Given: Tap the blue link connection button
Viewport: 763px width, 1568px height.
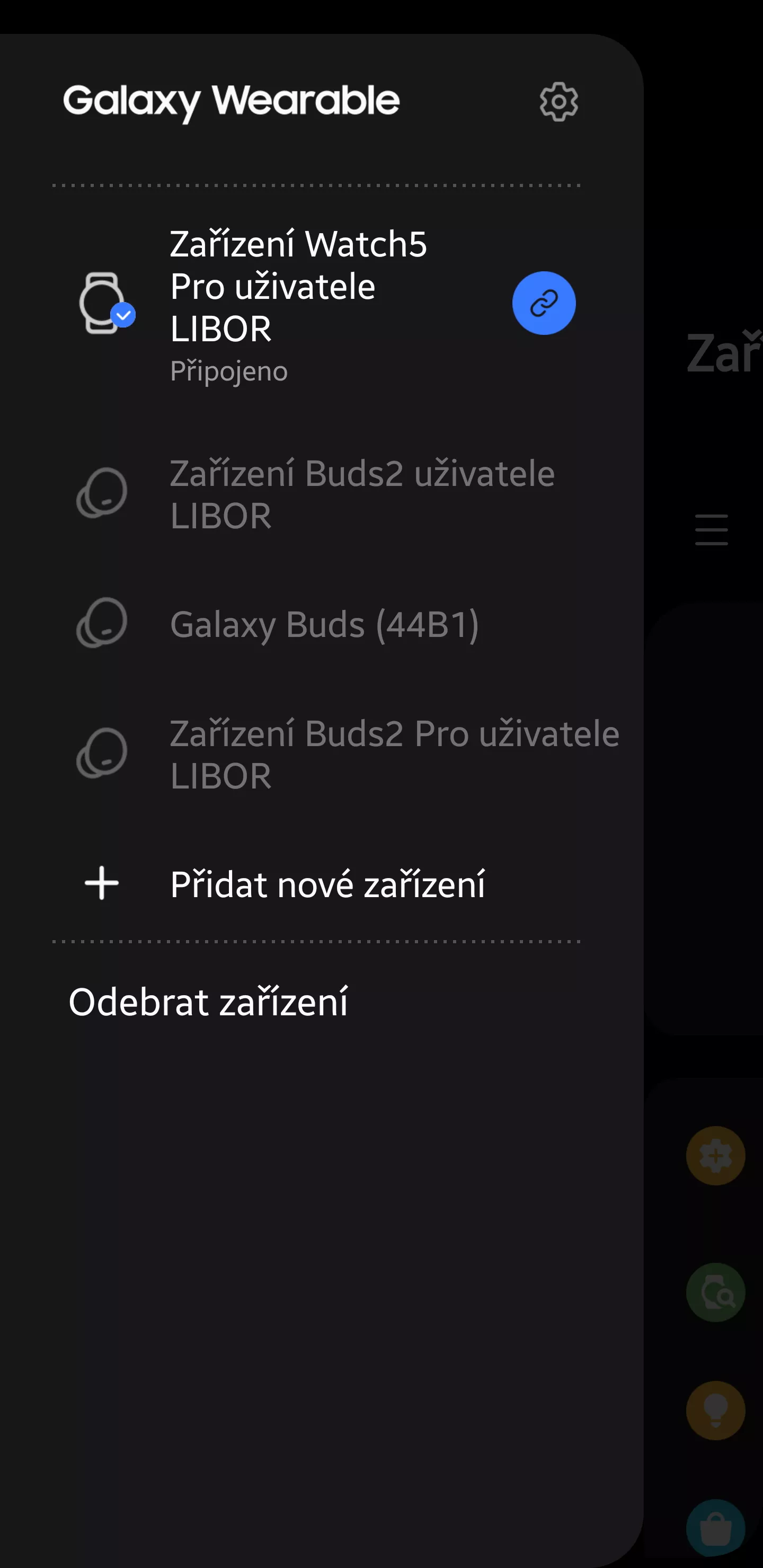Looking at the screenshot, I should [x=543, y=303].
